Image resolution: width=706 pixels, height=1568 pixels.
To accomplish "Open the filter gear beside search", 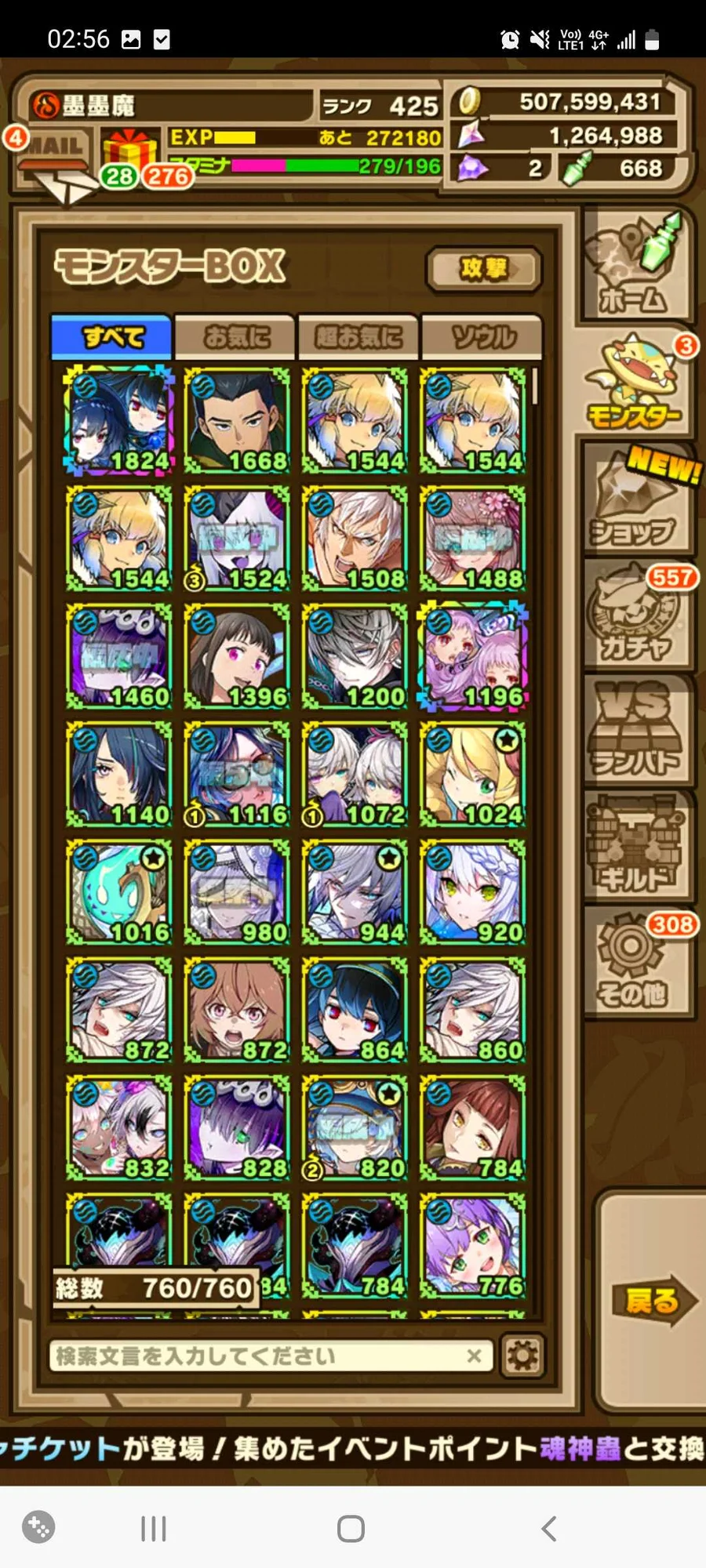I will 522,1356.
